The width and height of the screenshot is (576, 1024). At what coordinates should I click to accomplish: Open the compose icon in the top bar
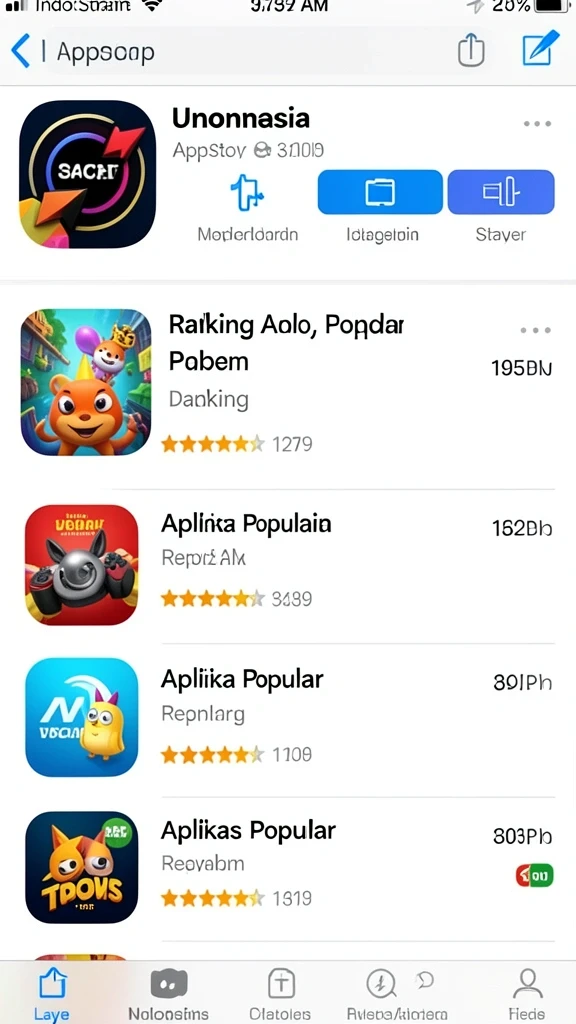click(x=541, y=48)
